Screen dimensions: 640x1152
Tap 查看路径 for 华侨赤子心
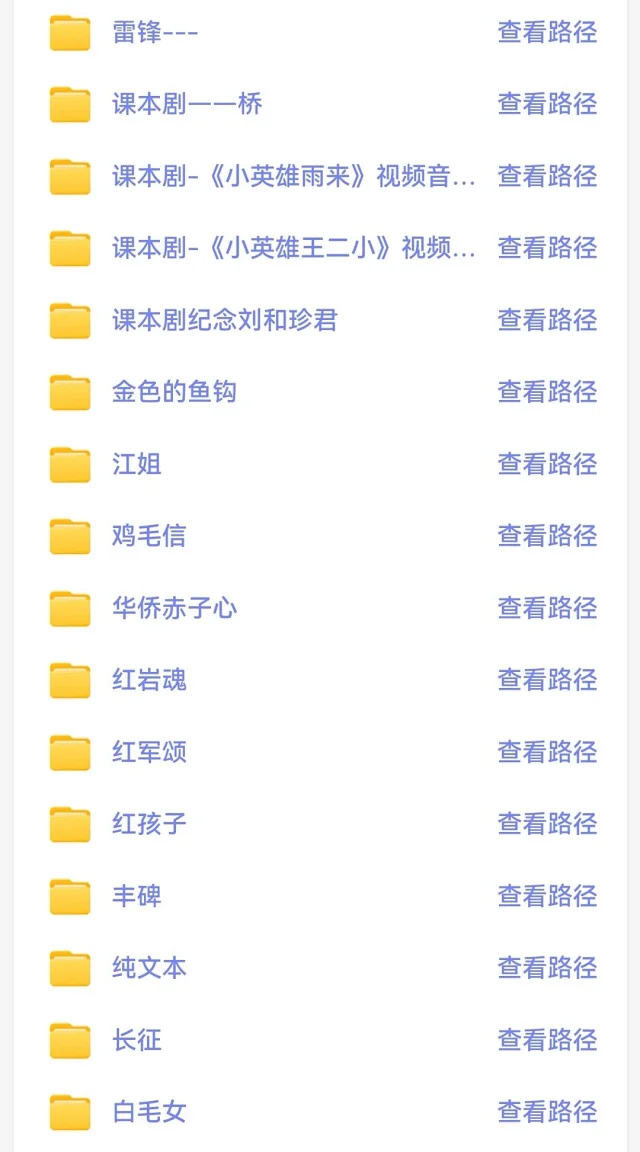pyautogui.click(x=547, y=608)
